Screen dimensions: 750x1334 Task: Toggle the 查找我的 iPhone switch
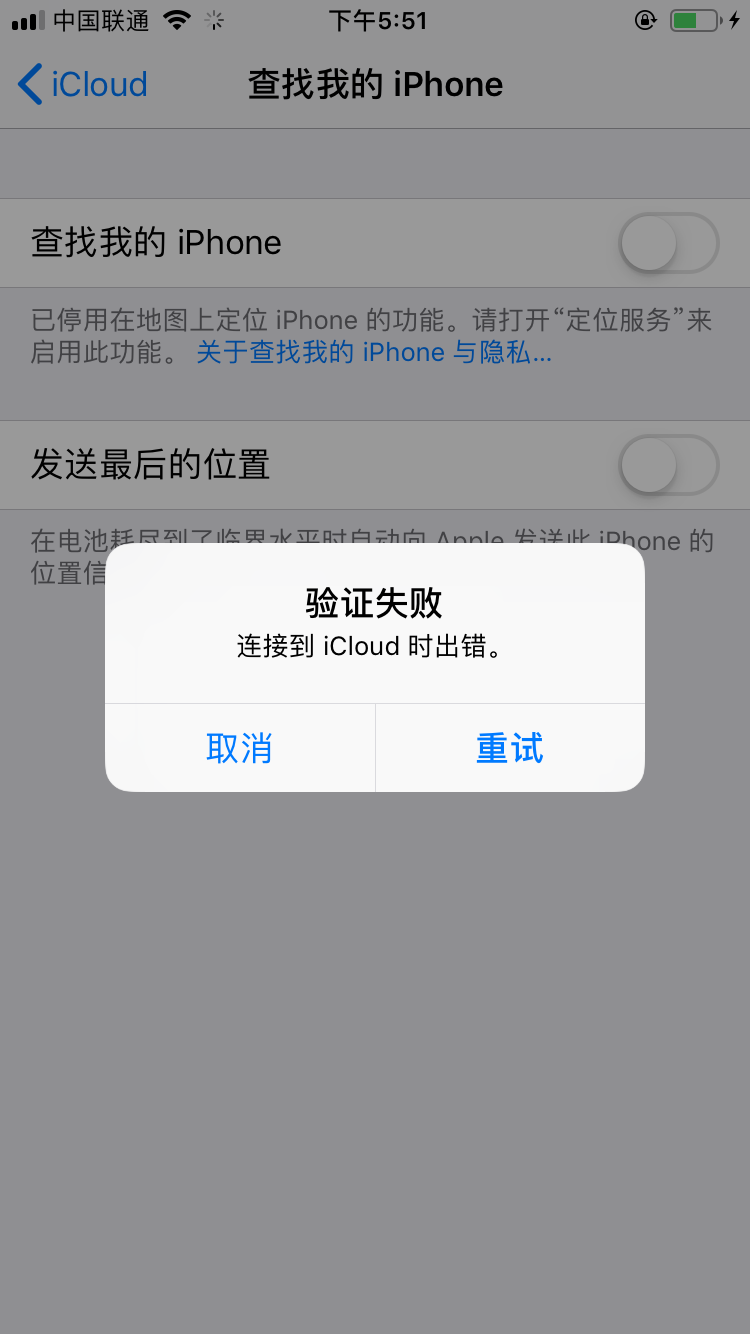[x=668, y=243]
